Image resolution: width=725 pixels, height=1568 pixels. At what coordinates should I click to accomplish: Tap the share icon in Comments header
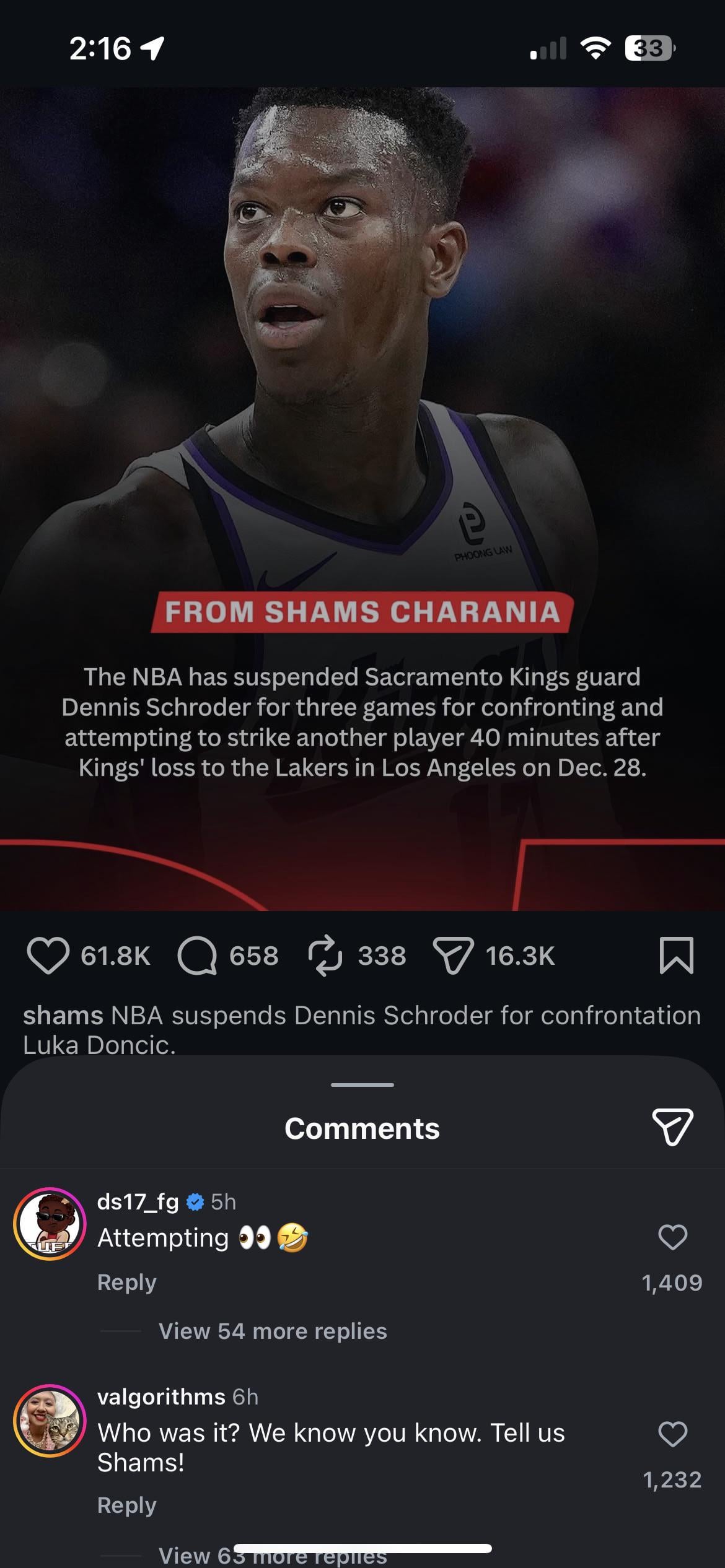(x=672, y=1128)
